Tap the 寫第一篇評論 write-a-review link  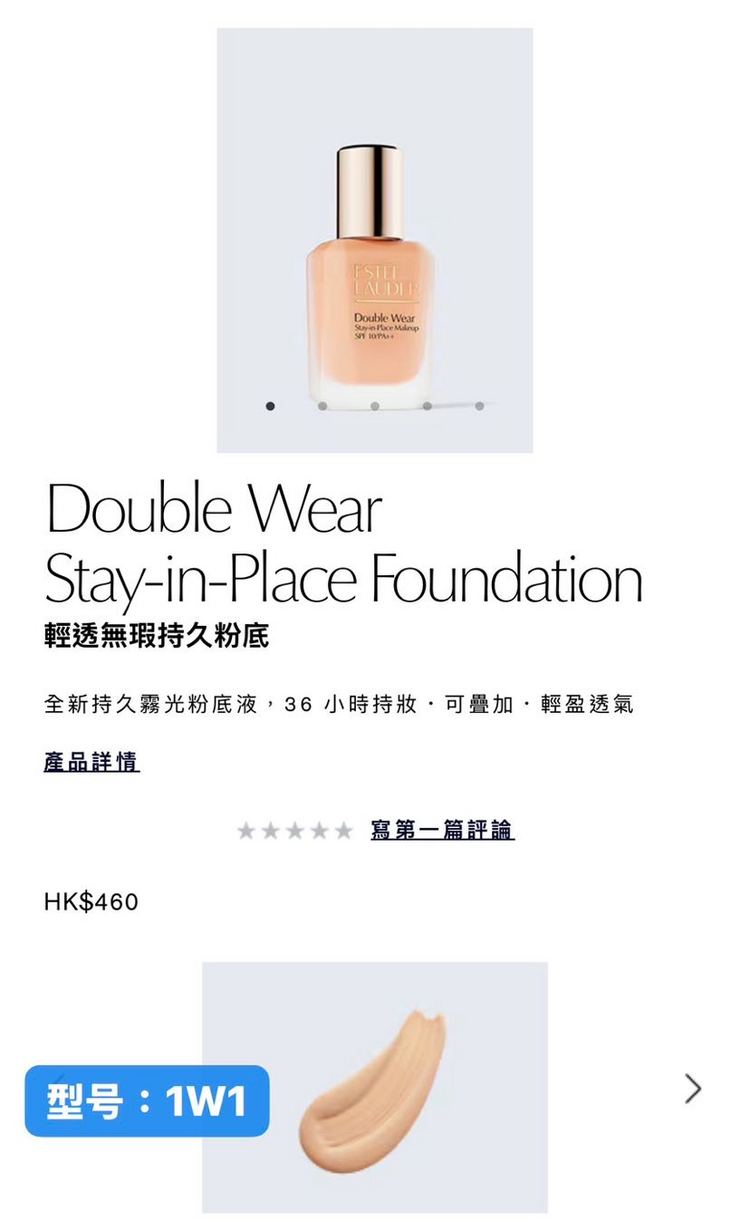[x=442, y=830]
